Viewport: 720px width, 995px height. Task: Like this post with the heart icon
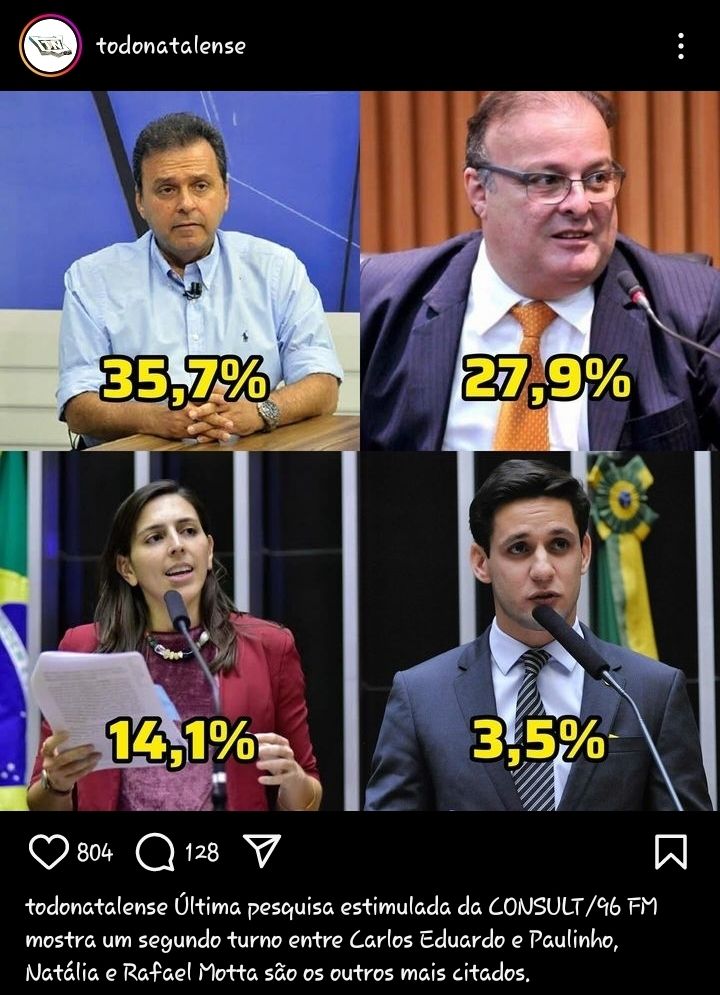(49, 852)
